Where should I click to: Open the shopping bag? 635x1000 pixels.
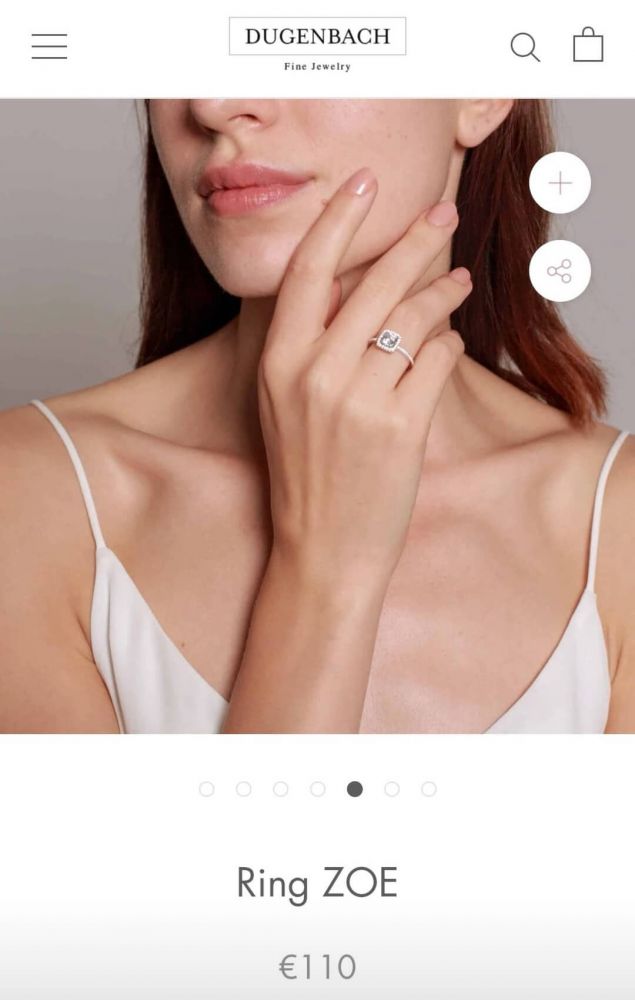(x=588, y=45)
